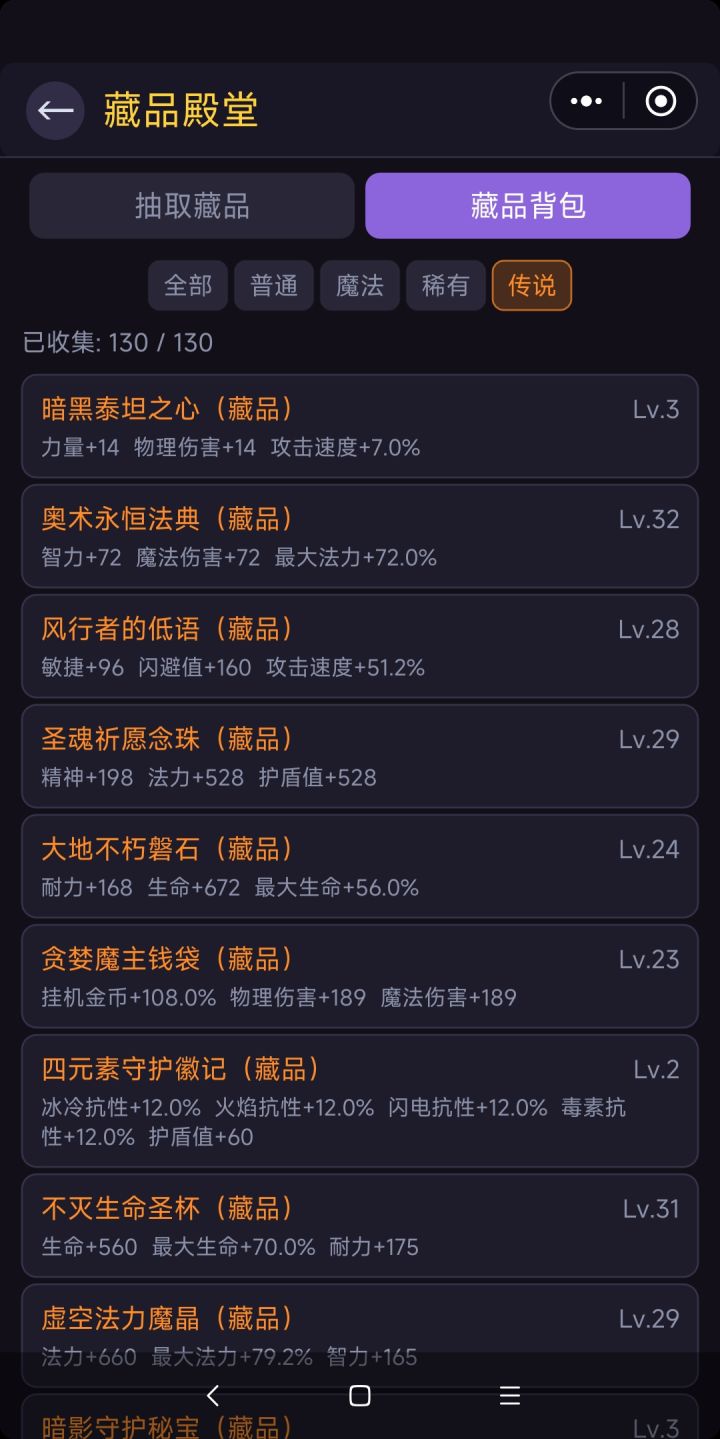Switch to the 藏品背包 tab
The width and height of the screenshot is (720, 1439).
[527, 205]
